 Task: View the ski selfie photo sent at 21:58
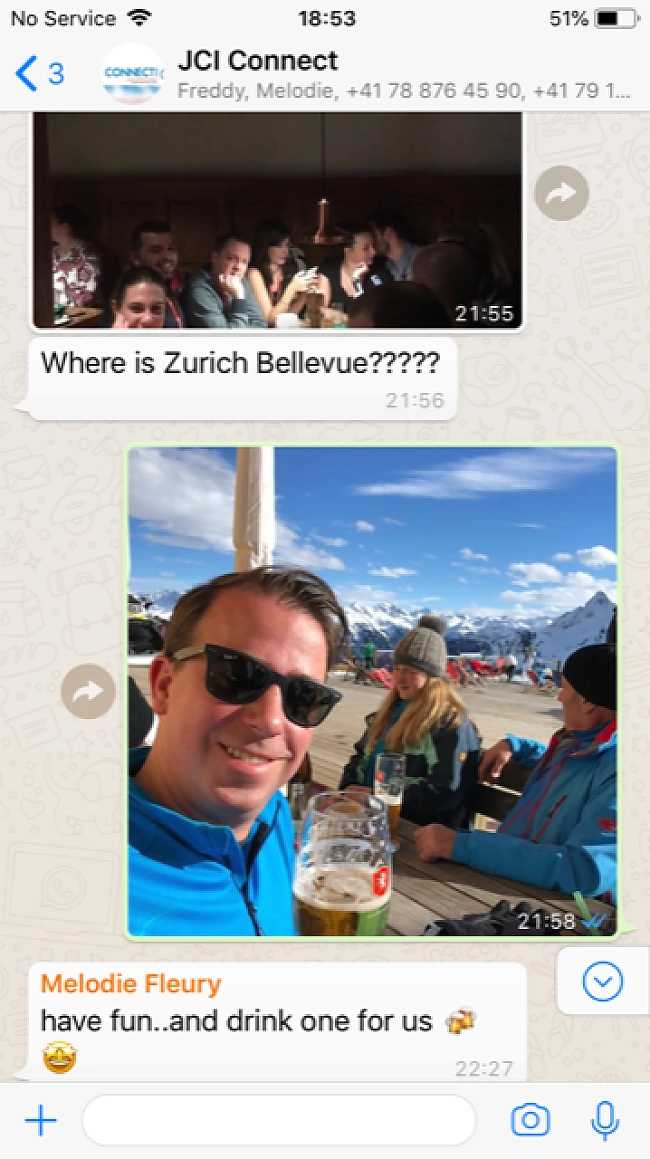tap(372, 692)
